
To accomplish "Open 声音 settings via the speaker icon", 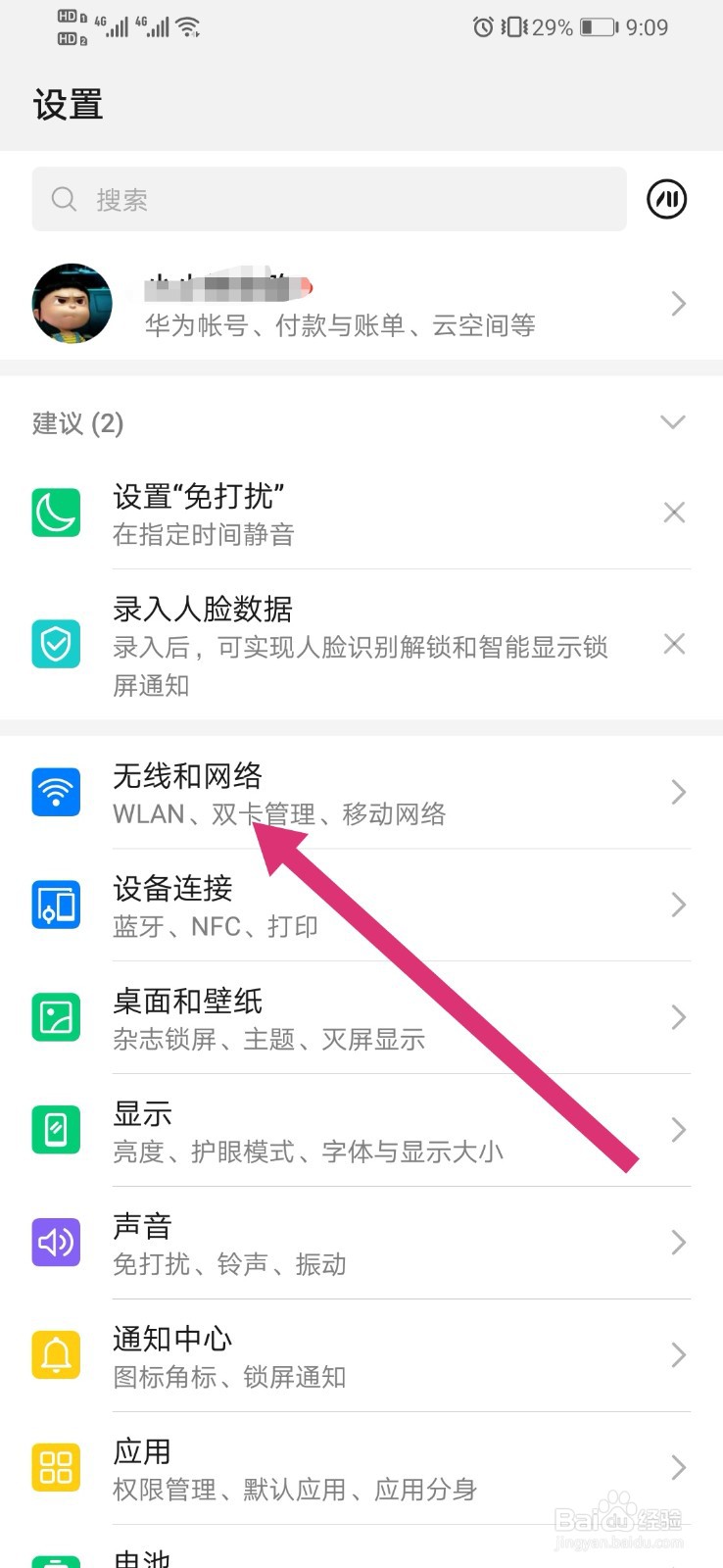I will [56, 1242].
